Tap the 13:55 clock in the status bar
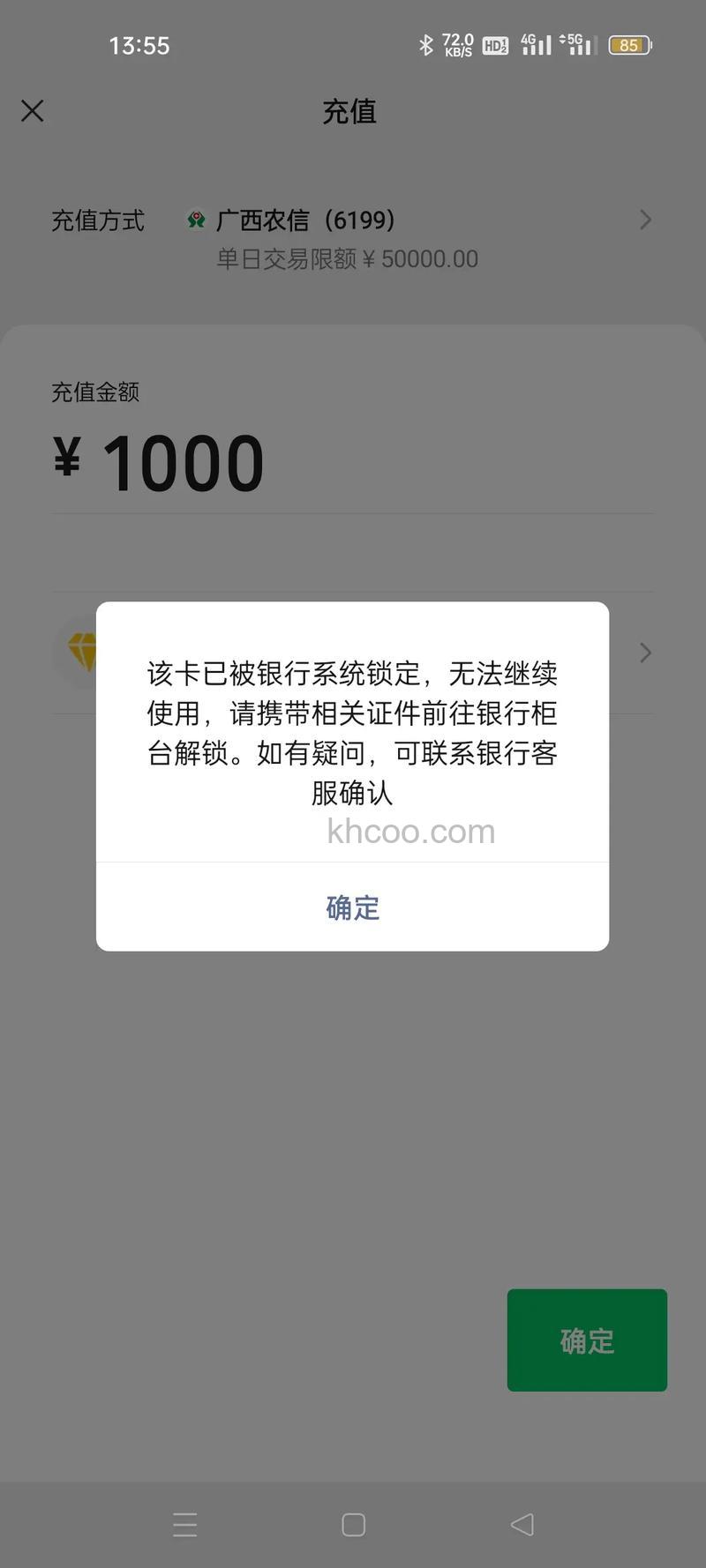Screen dimensions: 706x1568 [x=142, y=45]
